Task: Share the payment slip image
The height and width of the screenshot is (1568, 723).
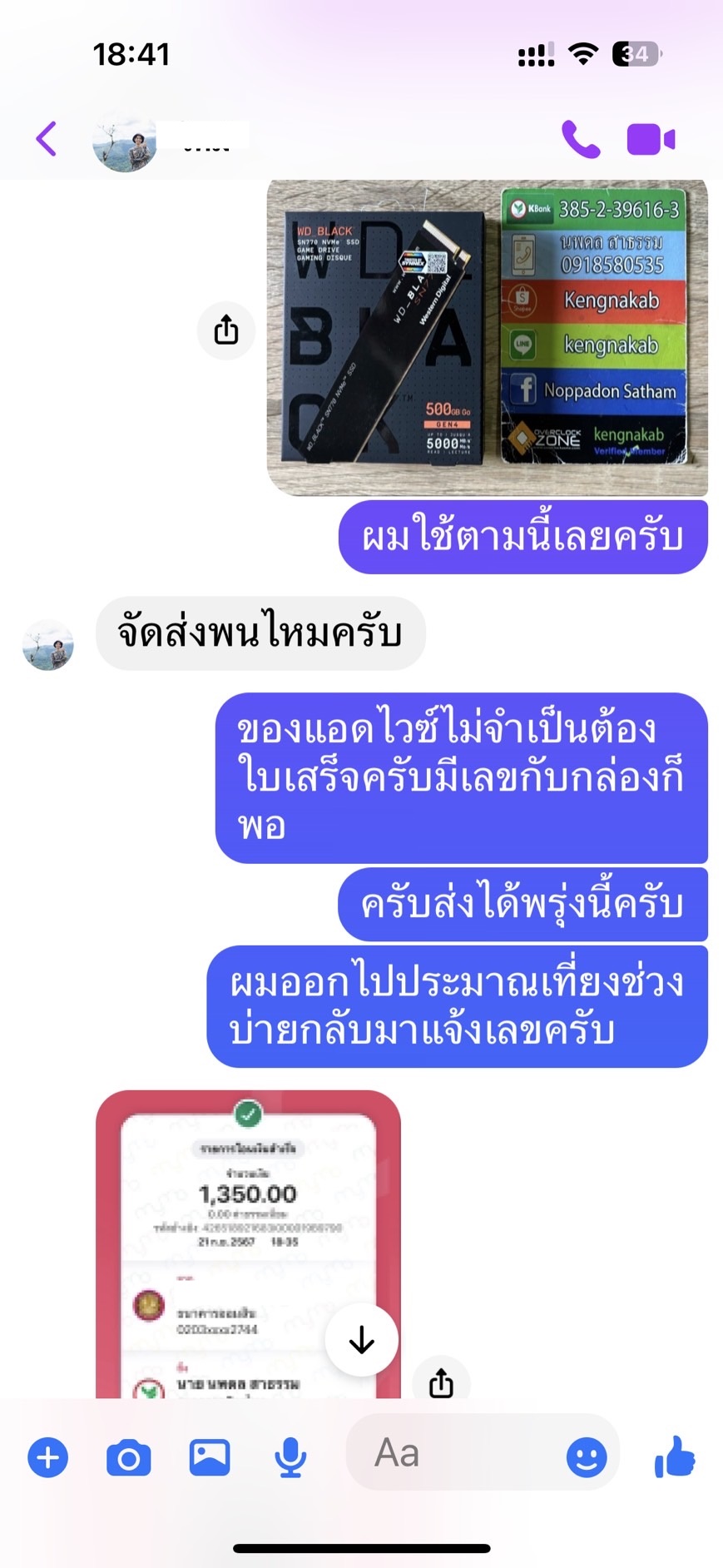Action: click(441, 1382)
